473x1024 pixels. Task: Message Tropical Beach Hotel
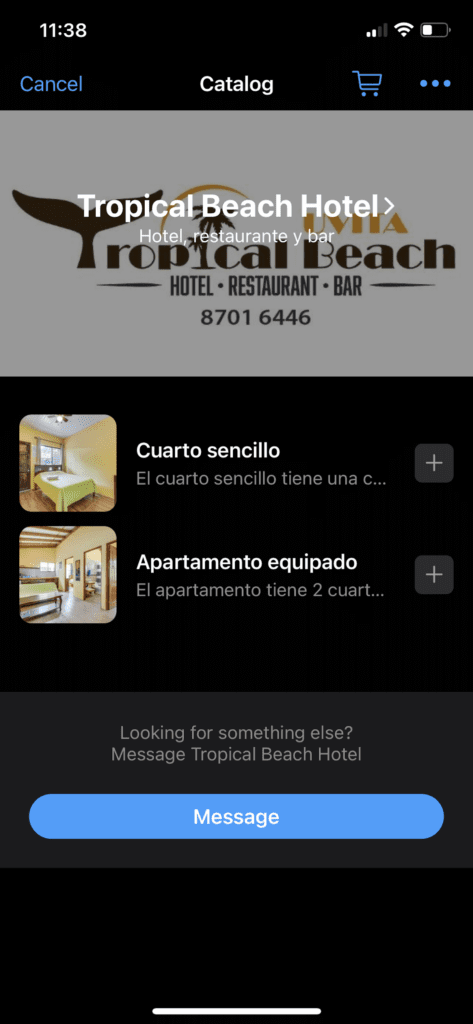pyautogui.click(x=236, y=816)
